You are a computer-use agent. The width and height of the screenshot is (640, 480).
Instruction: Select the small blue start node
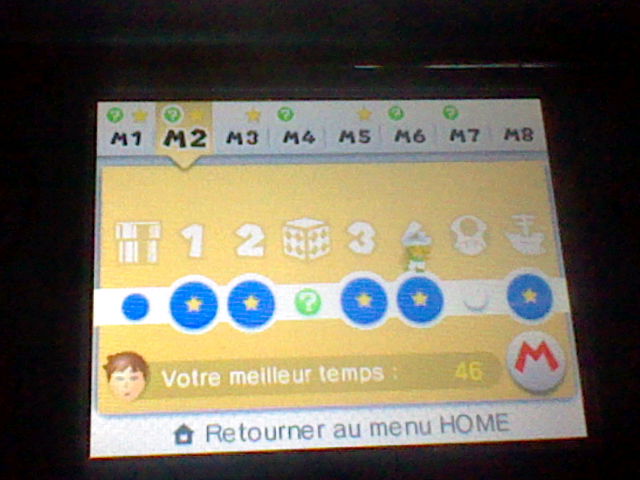coord(135,306)
